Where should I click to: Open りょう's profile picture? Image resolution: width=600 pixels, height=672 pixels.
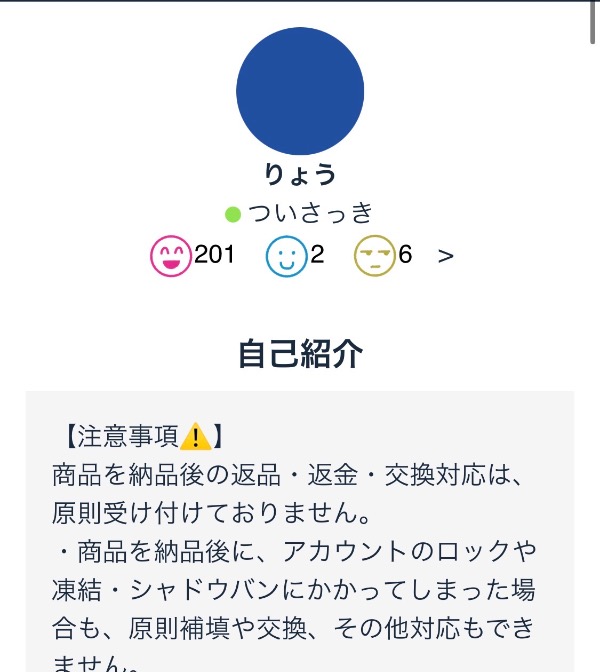300,91
